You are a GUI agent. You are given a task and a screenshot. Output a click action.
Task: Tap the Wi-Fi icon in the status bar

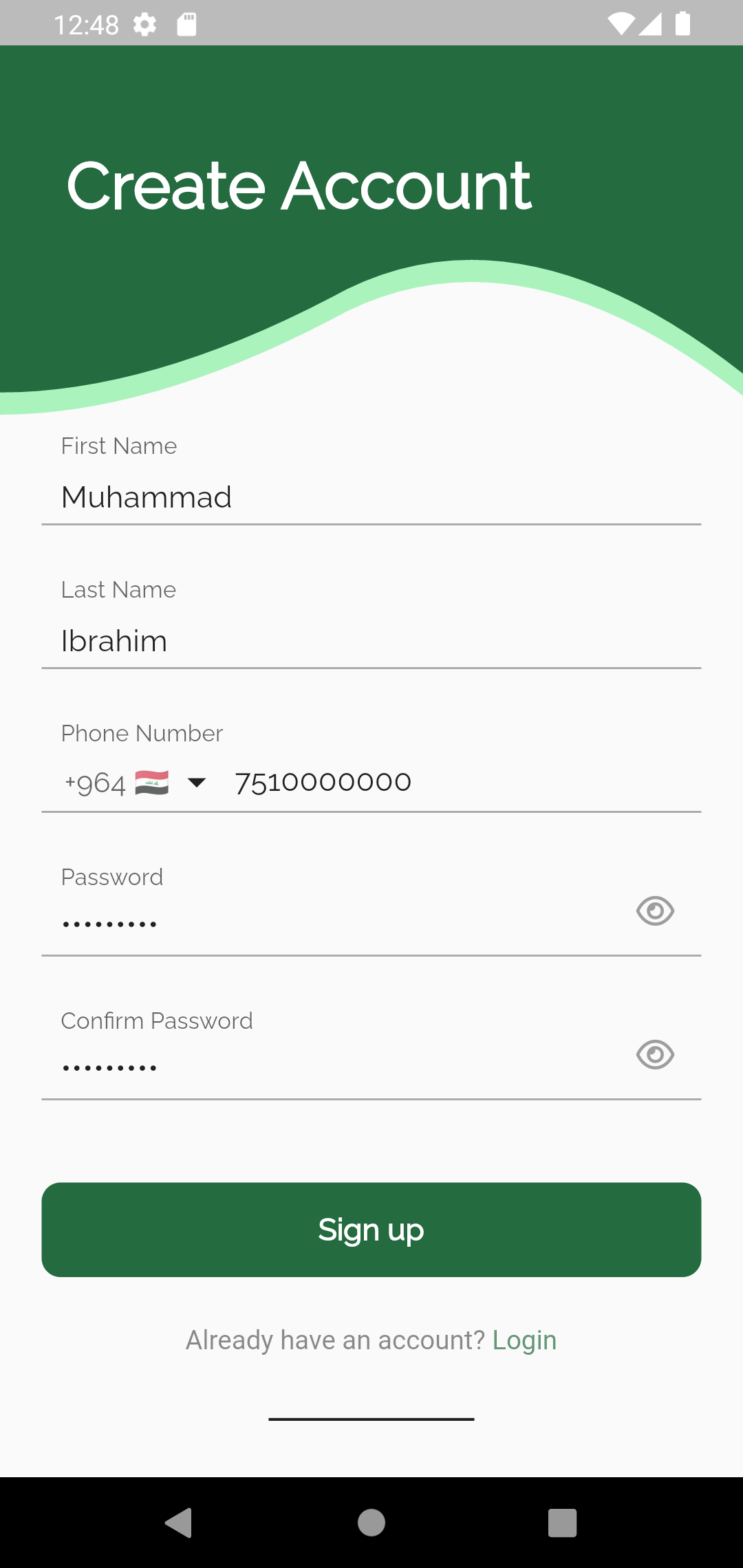(x=620, y=23)
